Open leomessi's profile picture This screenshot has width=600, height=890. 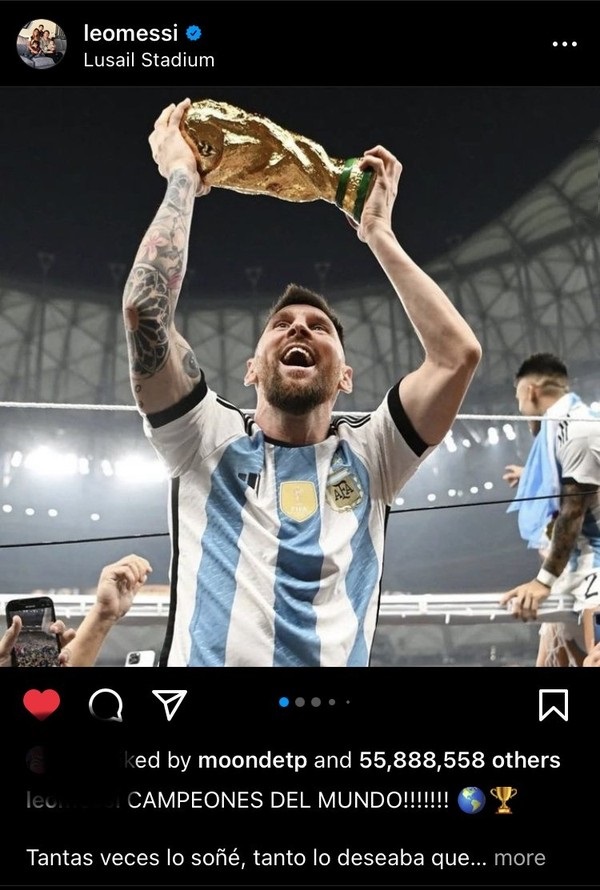(41, 44)
